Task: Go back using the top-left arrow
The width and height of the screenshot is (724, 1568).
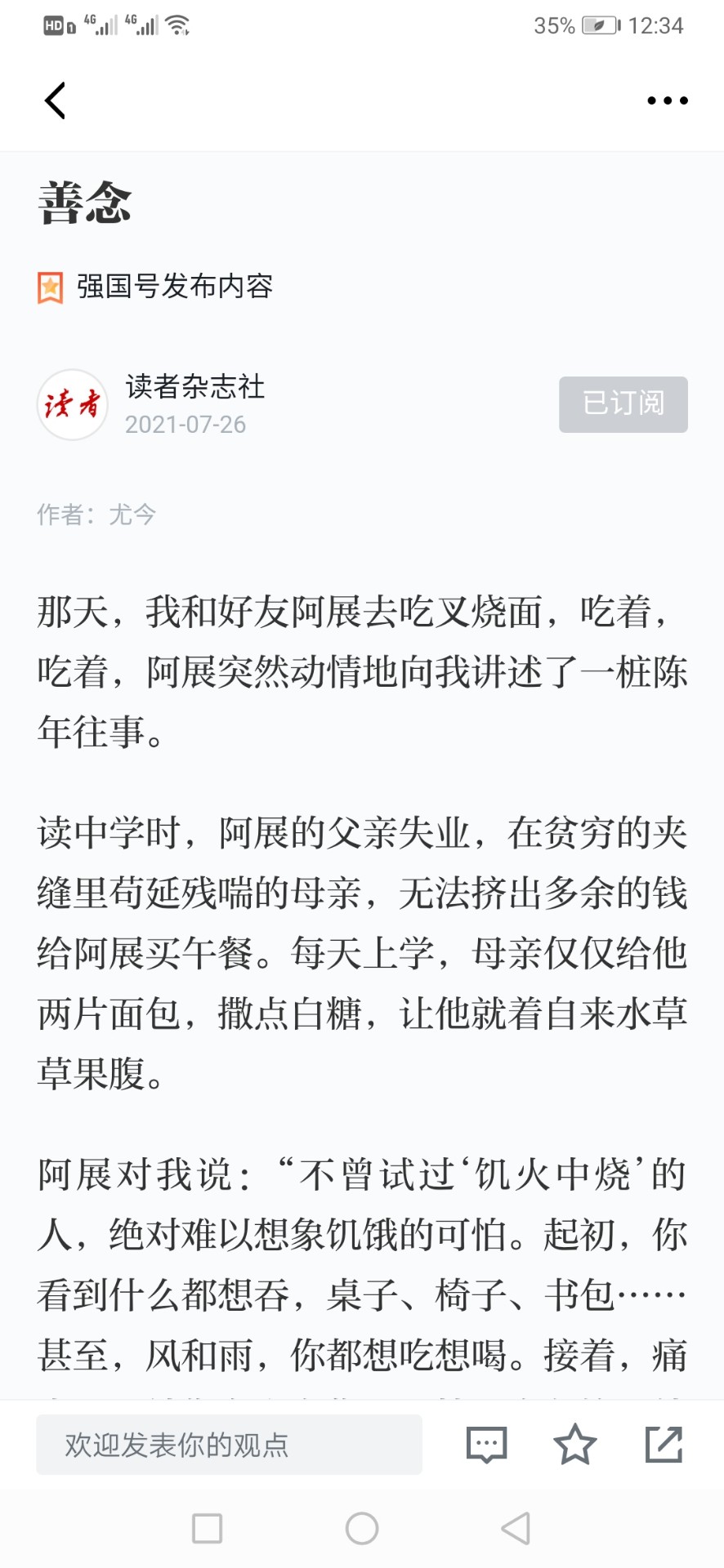Action: 55,100
